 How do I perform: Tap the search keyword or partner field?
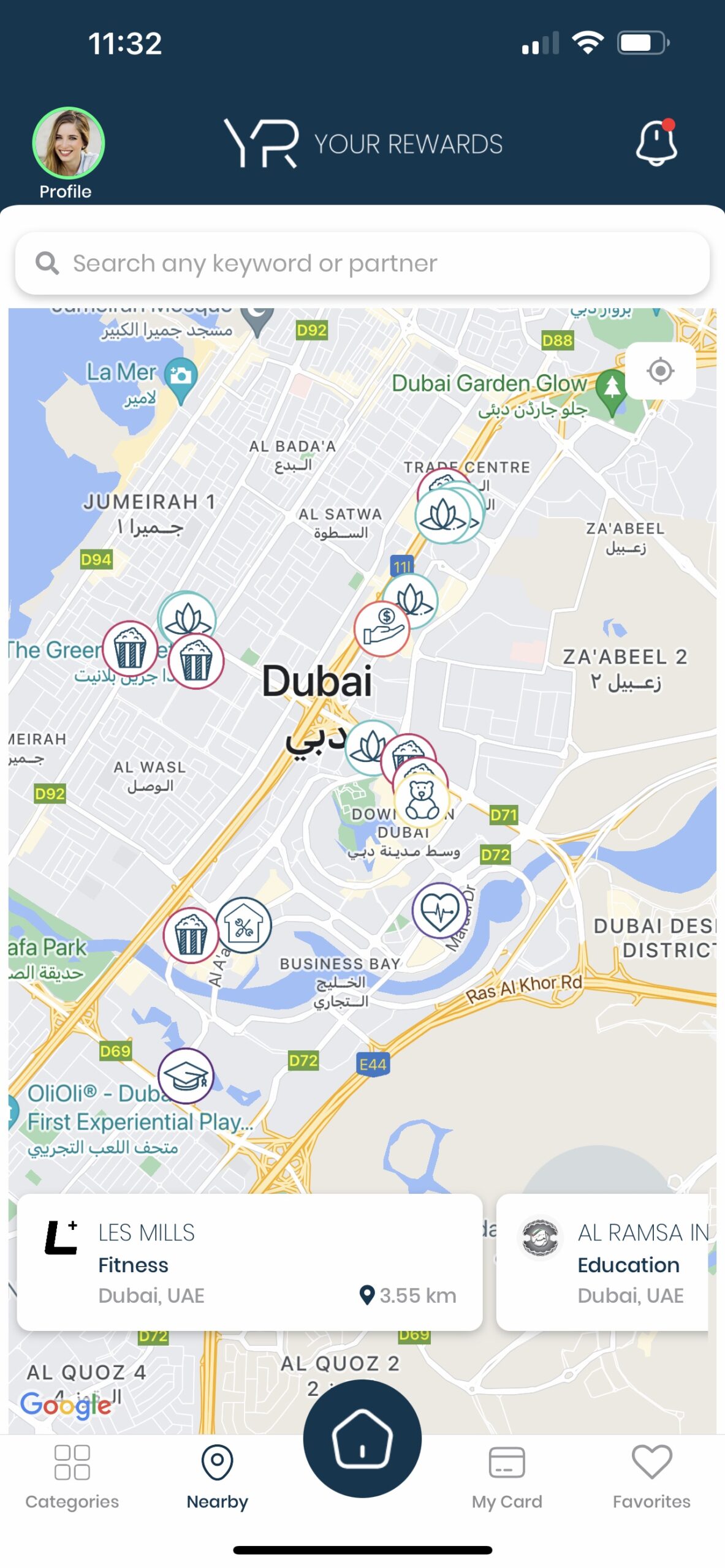pyautogui.click(x=362, y=263)
